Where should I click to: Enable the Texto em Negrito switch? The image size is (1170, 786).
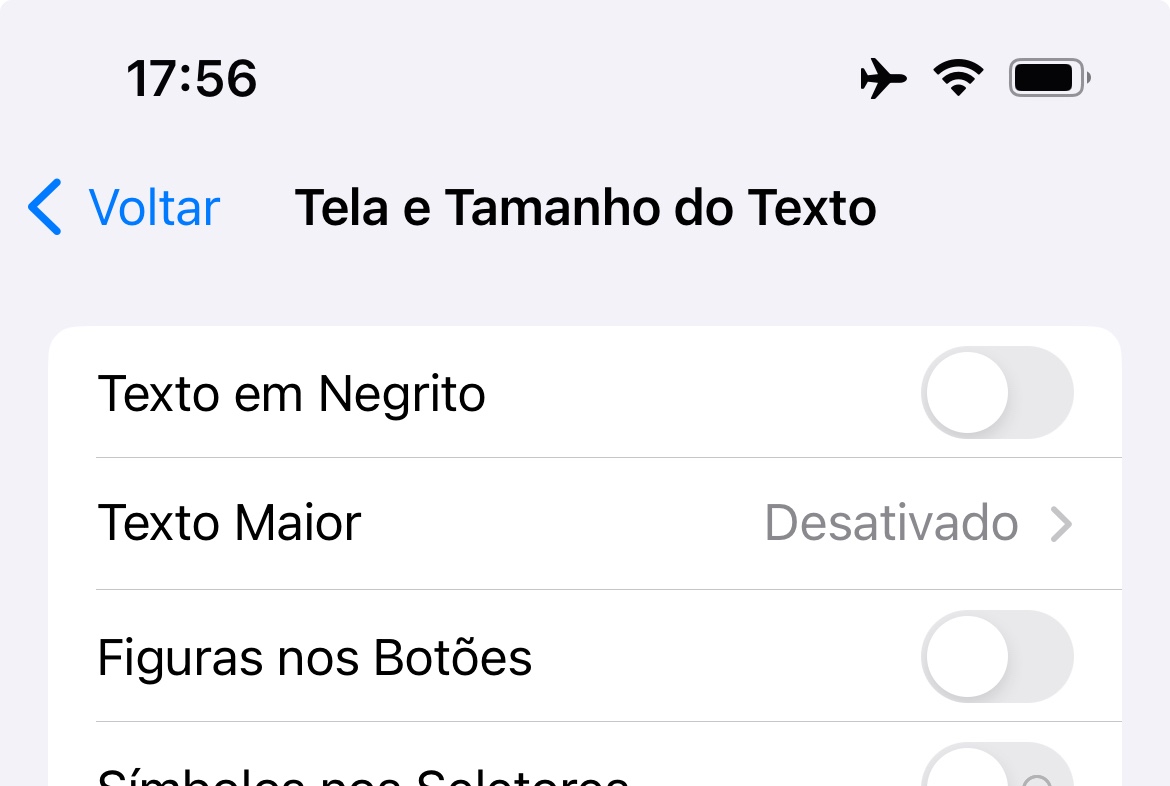(x=997, y=393)
